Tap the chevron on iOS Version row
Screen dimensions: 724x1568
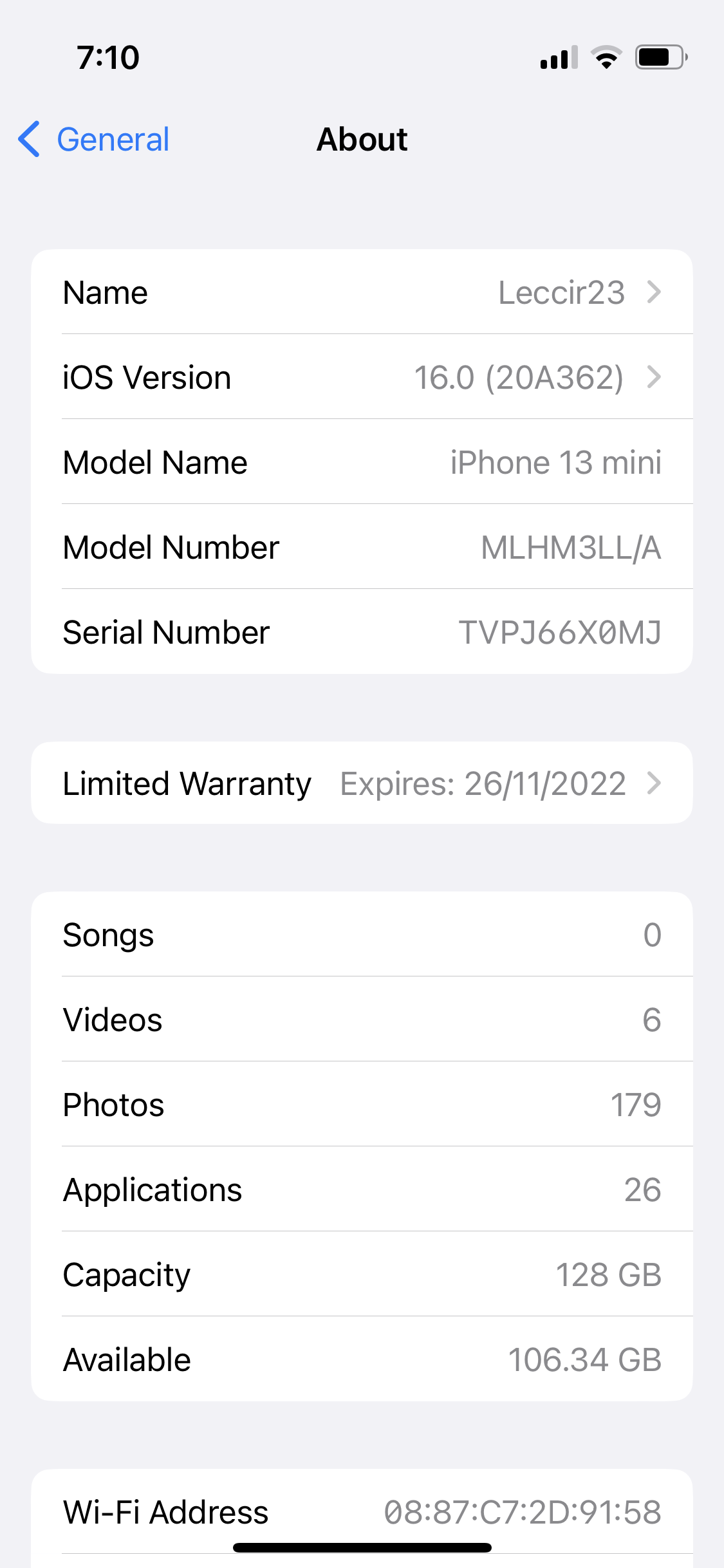pos(654,377)
